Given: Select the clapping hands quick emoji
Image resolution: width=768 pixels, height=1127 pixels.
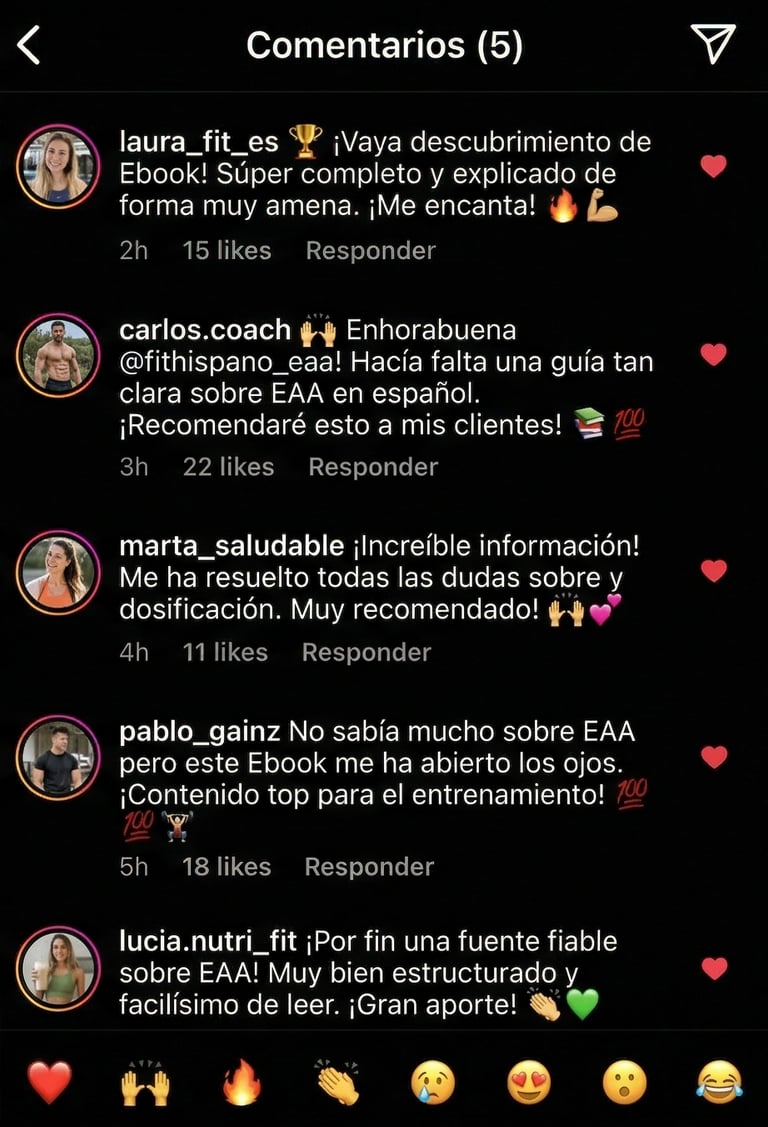Looking at the screenshot, I should coord(337,1083).
